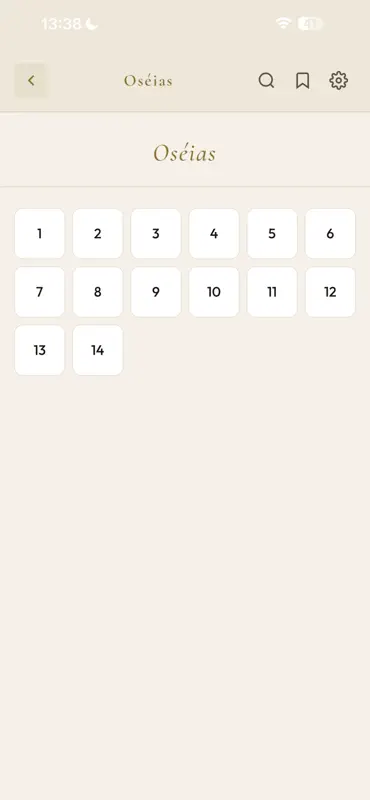Tap chapter 12

(330, 292)
